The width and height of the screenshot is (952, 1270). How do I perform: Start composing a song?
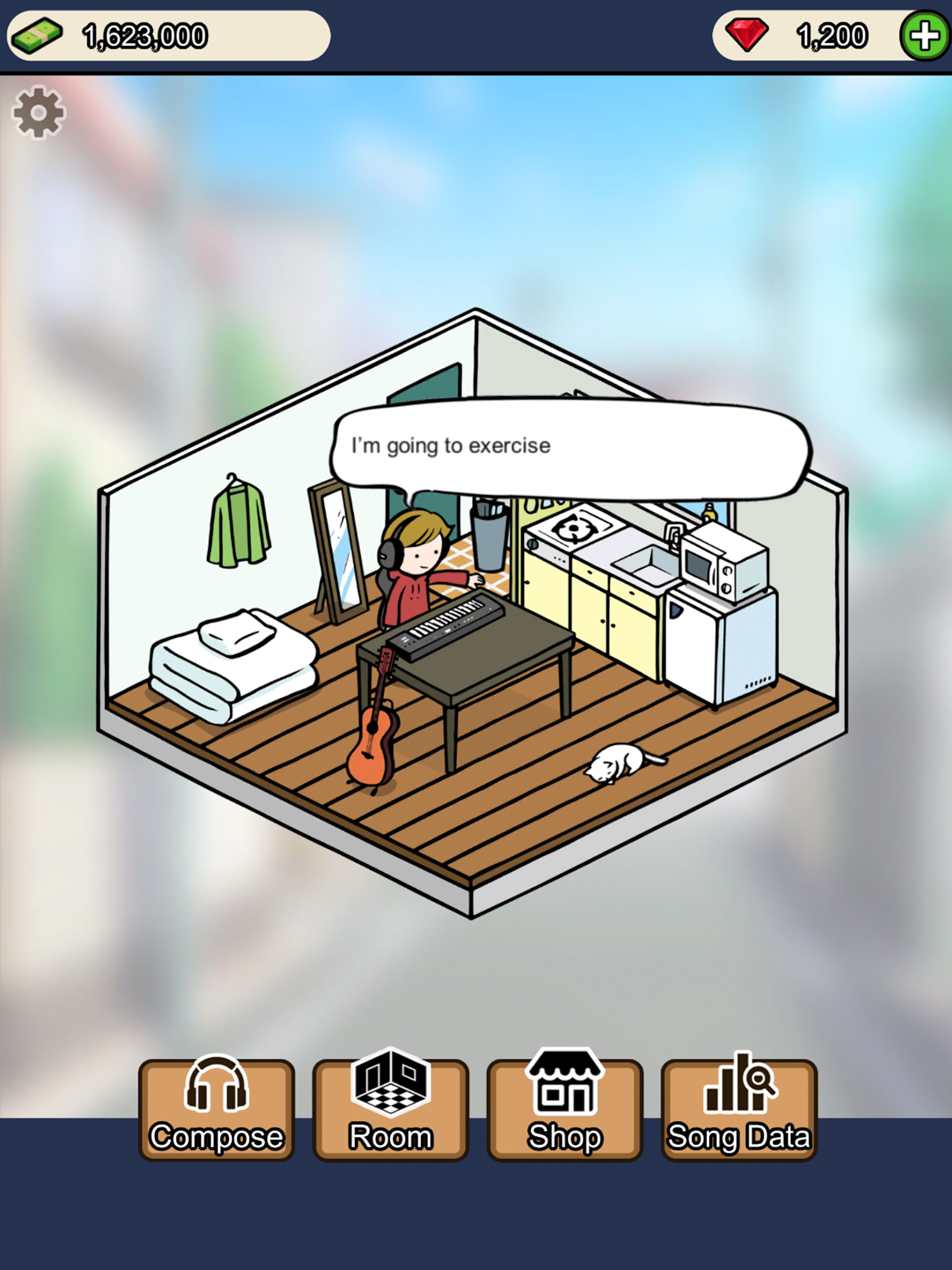[x=216, y=1109]
